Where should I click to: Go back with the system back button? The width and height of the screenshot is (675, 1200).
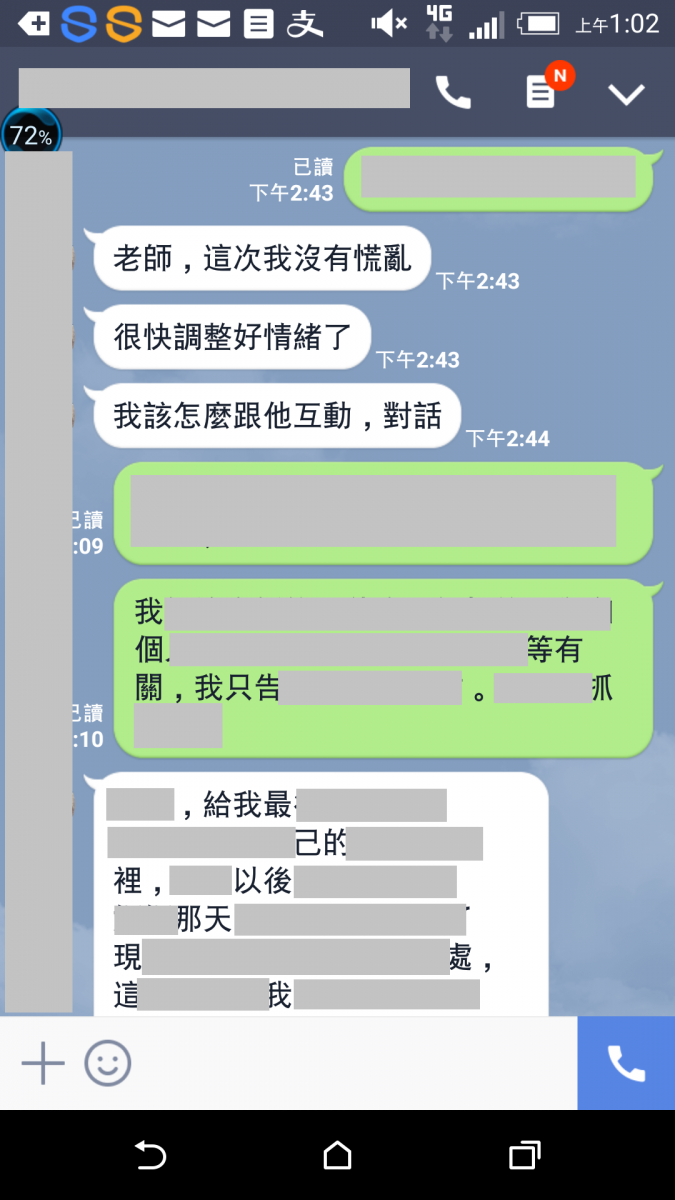[x=150, y=1156]
